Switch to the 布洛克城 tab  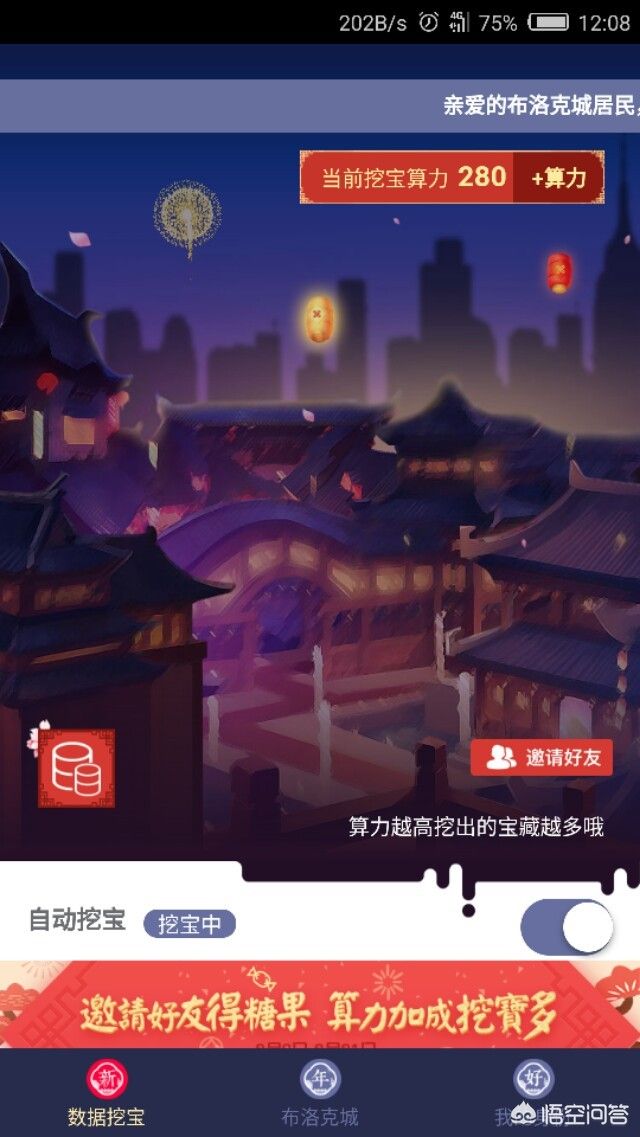[x=320, y=1094]
